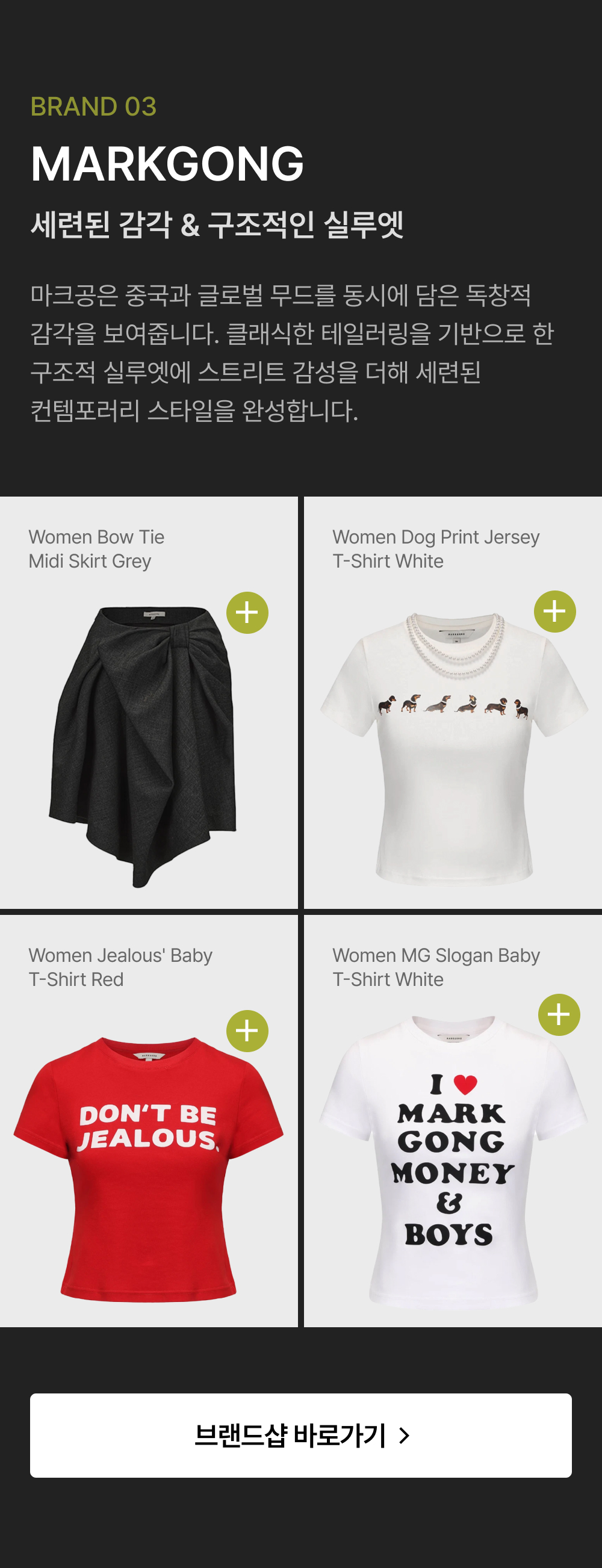Tap the plus icon on Jealous' Baby T-Shirt Red
Viewport: 602px width, 1568px height.
pos(247,1030)
